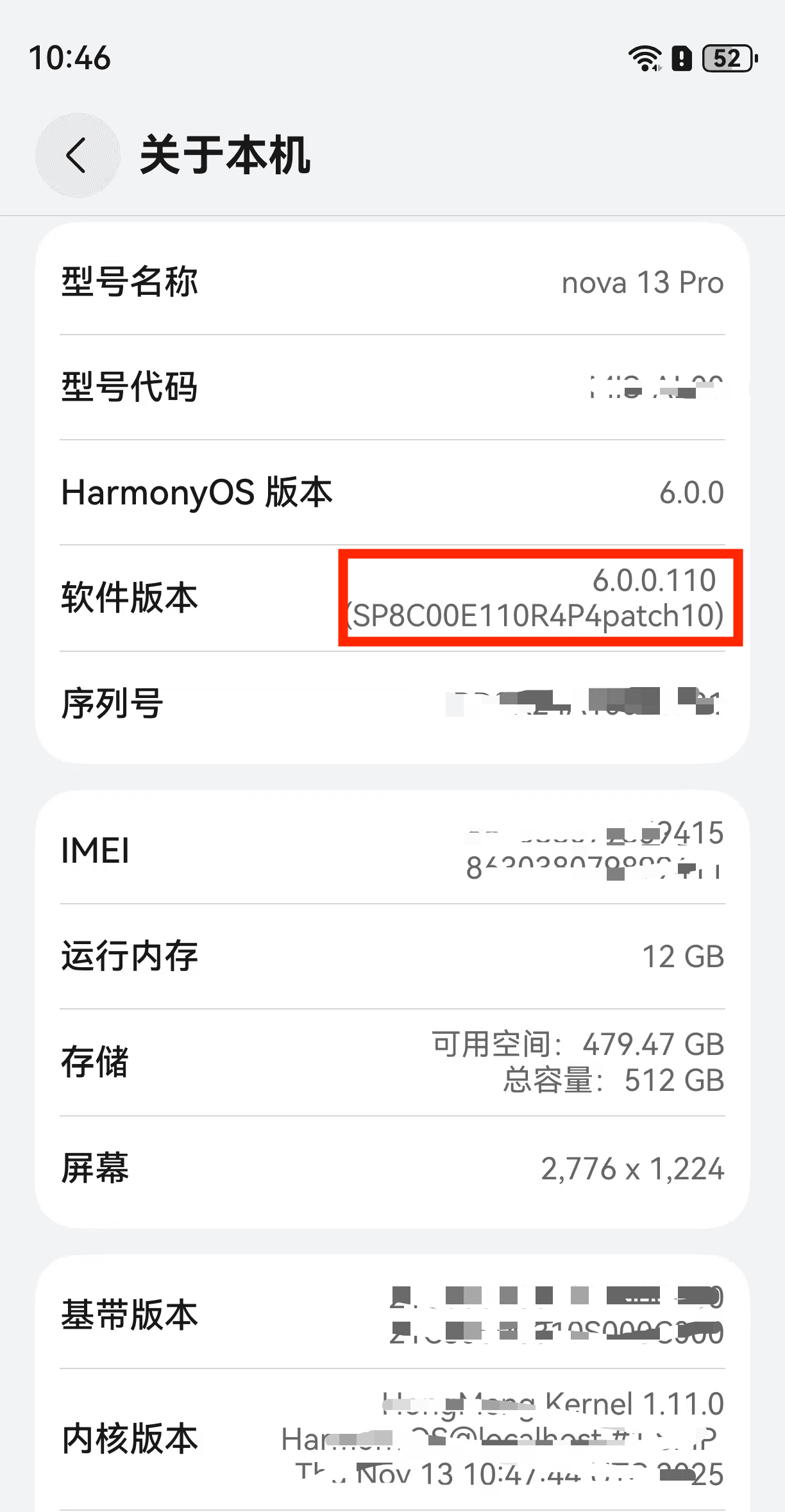785x1512 pixels.
Task: Select the 型号名称 row showing nova 13 Pro
Action: point(393,282)
